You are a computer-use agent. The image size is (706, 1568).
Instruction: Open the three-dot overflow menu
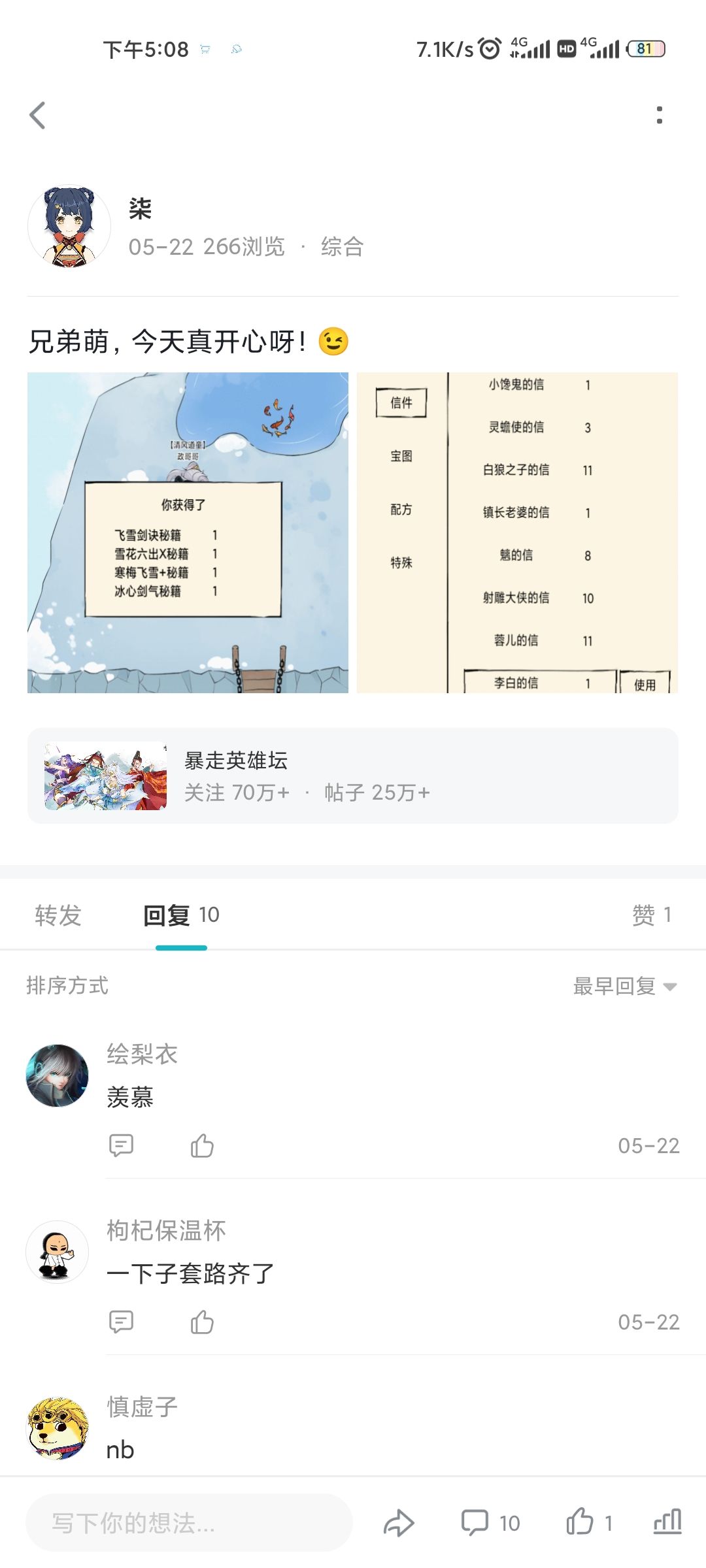coord(660,115)
